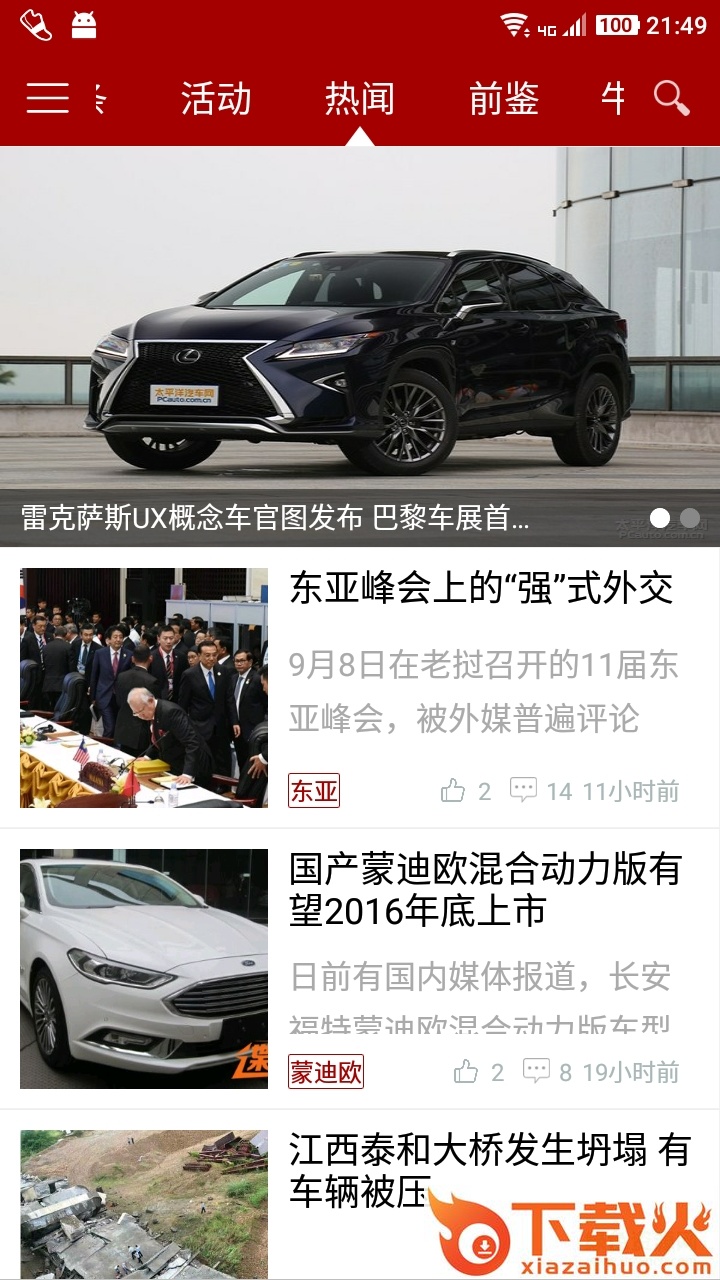View comments on the 蒙迪欧 article

pos(537,1072)
